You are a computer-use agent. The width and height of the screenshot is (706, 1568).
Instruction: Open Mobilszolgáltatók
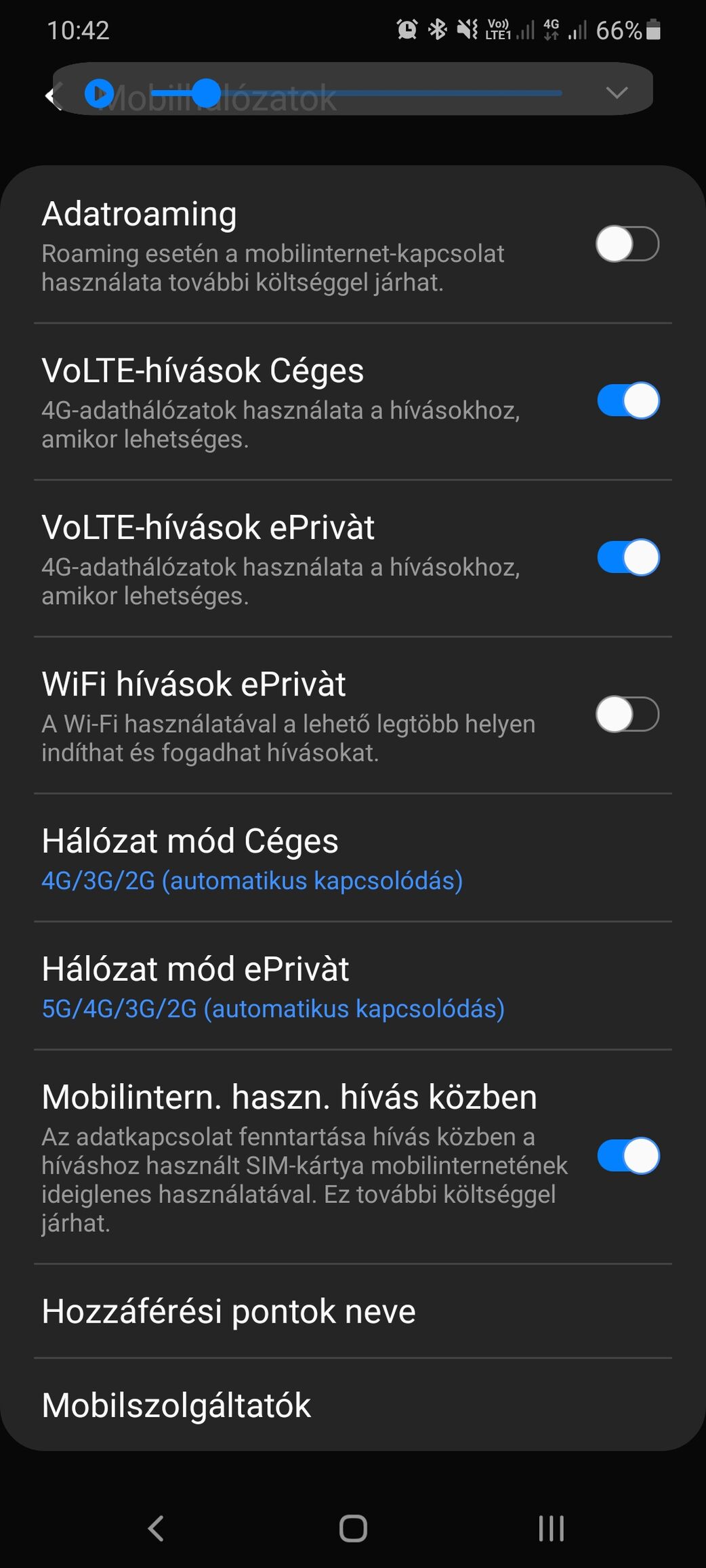[x=353, y=1405]
